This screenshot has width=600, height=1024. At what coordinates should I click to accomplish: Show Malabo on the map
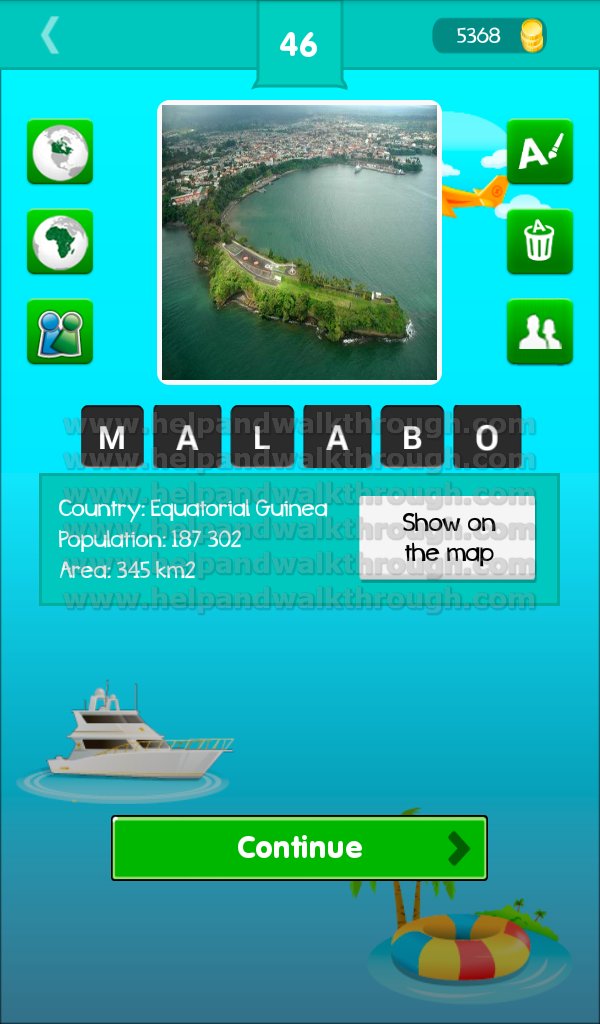[x=448, y=538]
